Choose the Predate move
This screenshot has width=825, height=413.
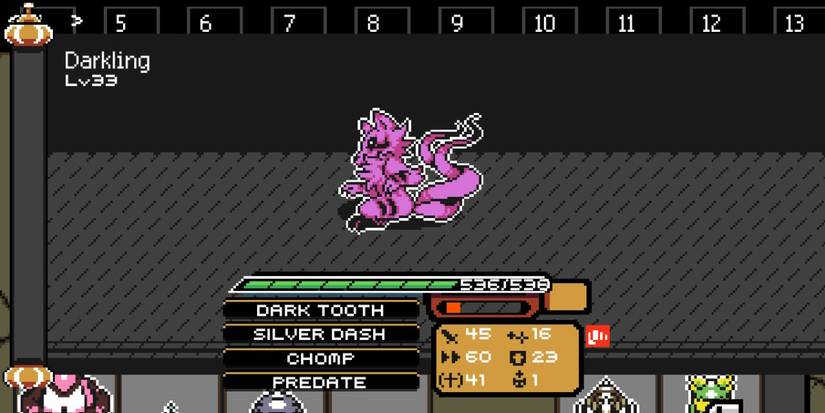coord(320,382)
